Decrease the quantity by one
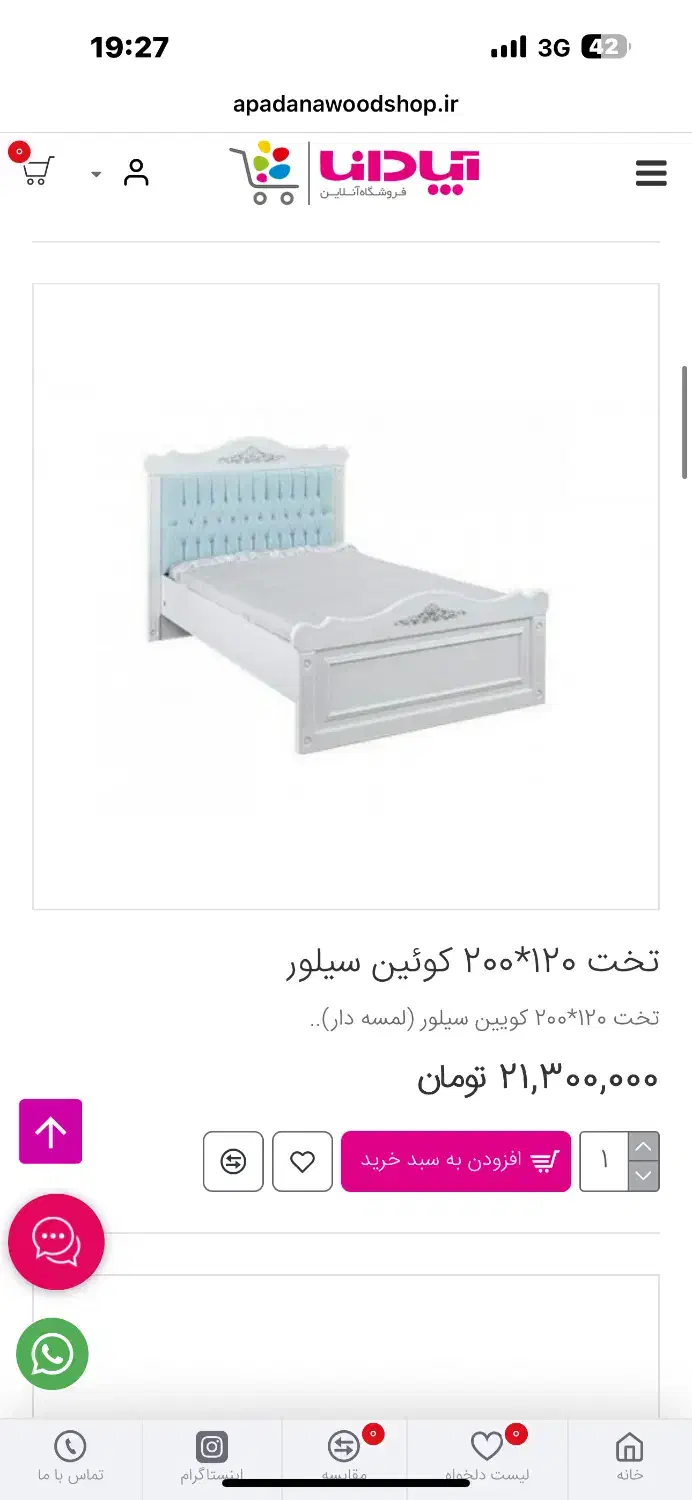Image resolution: width=692 pixels, height=1500 pixels. (x=644, y=1176)
